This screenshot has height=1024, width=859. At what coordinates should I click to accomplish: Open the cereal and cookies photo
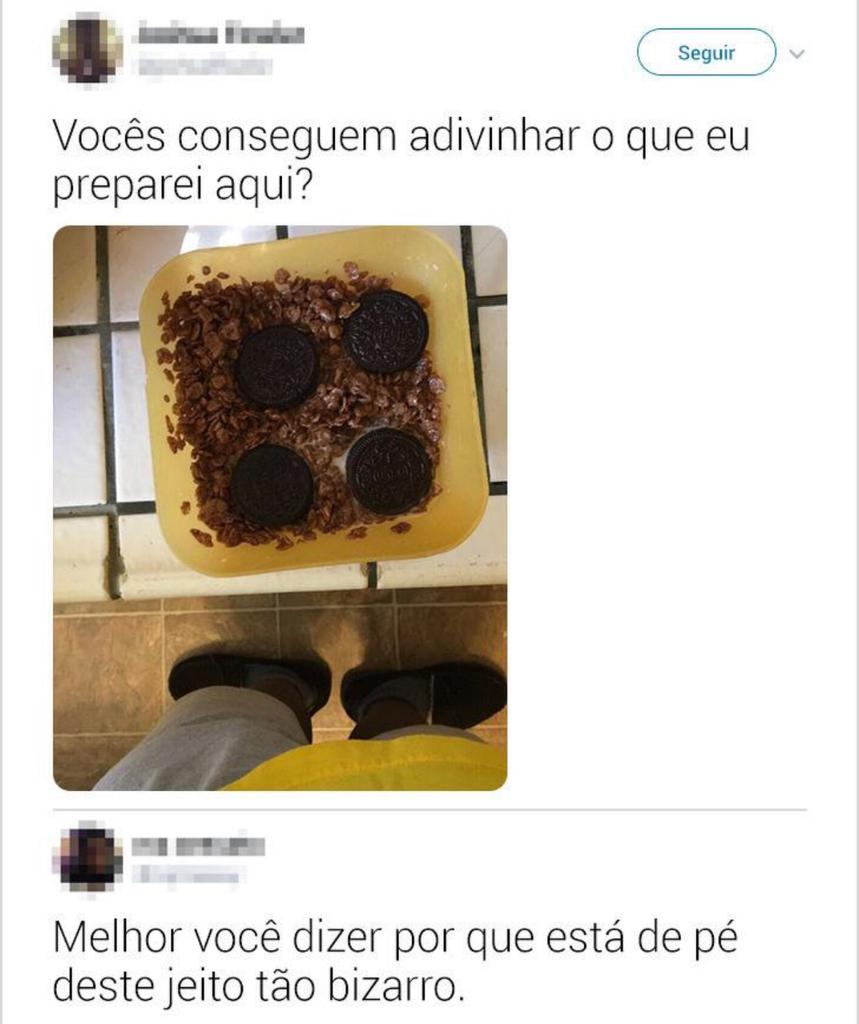tap(280, 508)
